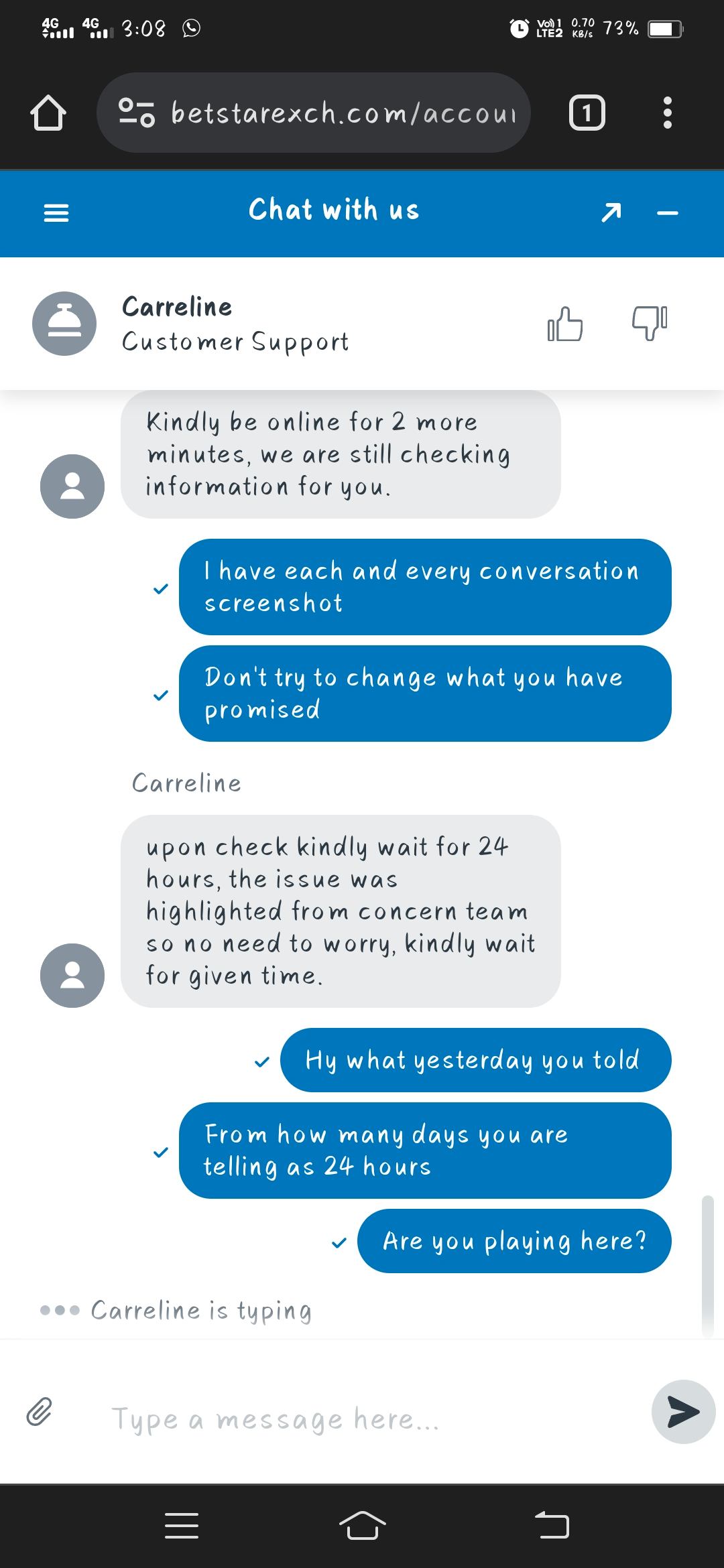Viewport: 724px width, 1568px height.
Task: Rate Carreline with thumbs up
Action: tap(565, 324)
